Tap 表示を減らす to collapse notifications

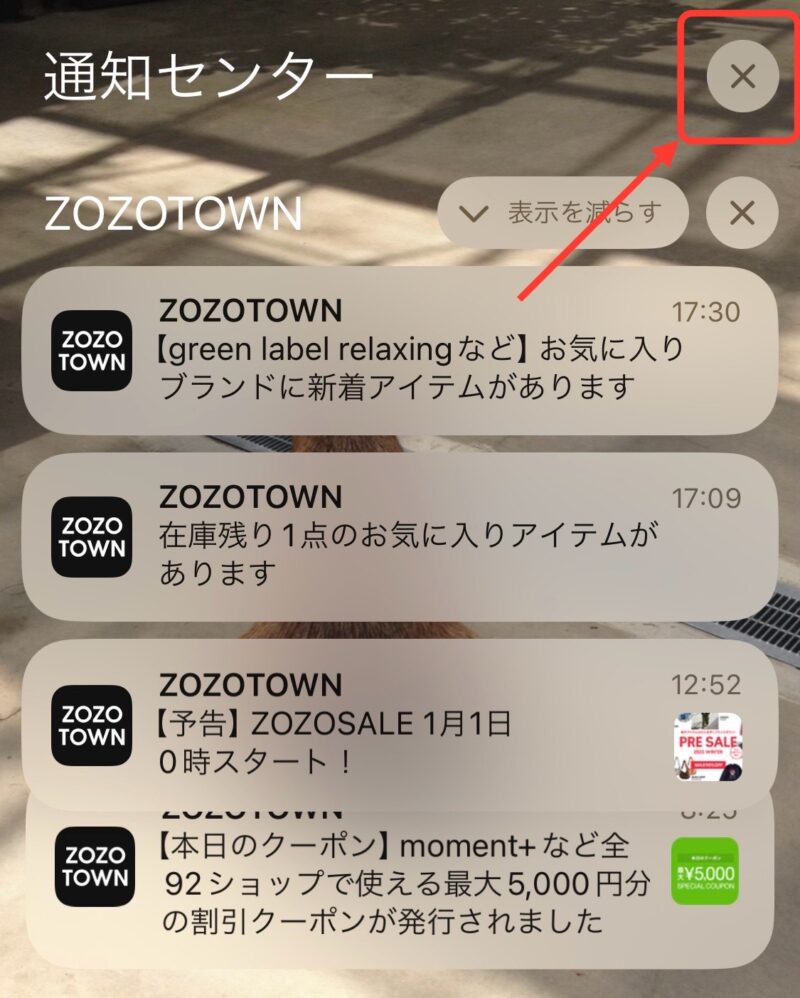[563, 212]
